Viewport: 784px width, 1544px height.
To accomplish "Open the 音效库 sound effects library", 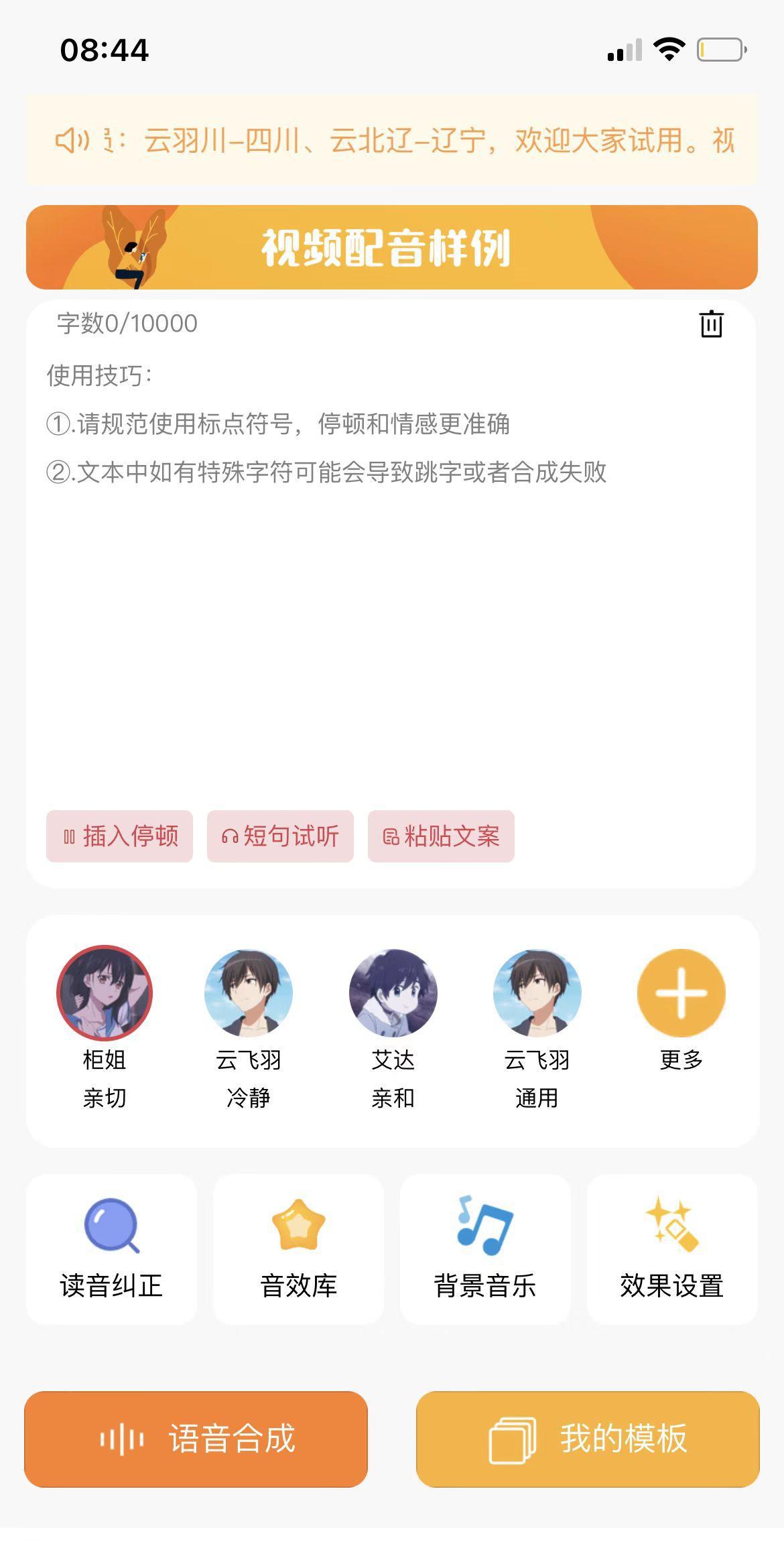I will pos(298,1249).
